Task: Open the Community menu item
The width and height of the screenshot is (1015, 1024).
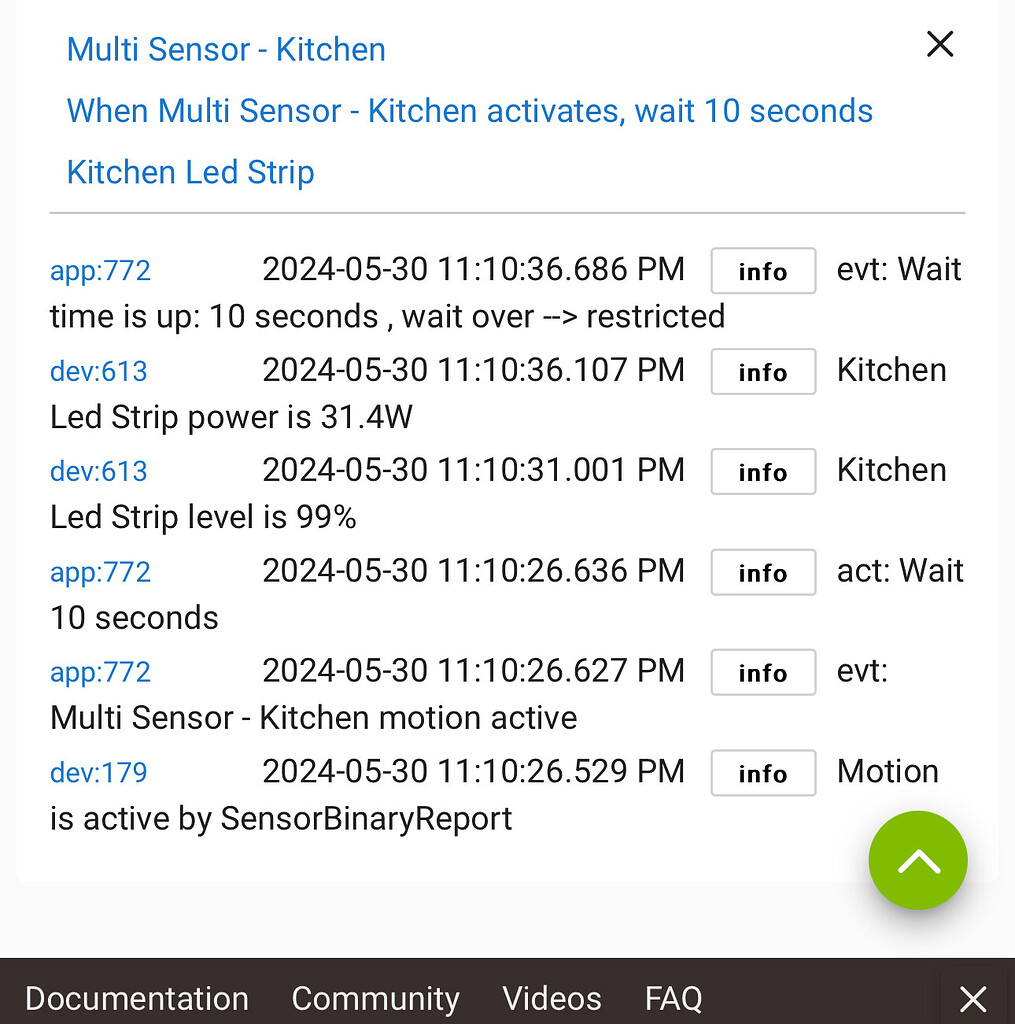Action: pyautogui.click(x=375, y=998)
